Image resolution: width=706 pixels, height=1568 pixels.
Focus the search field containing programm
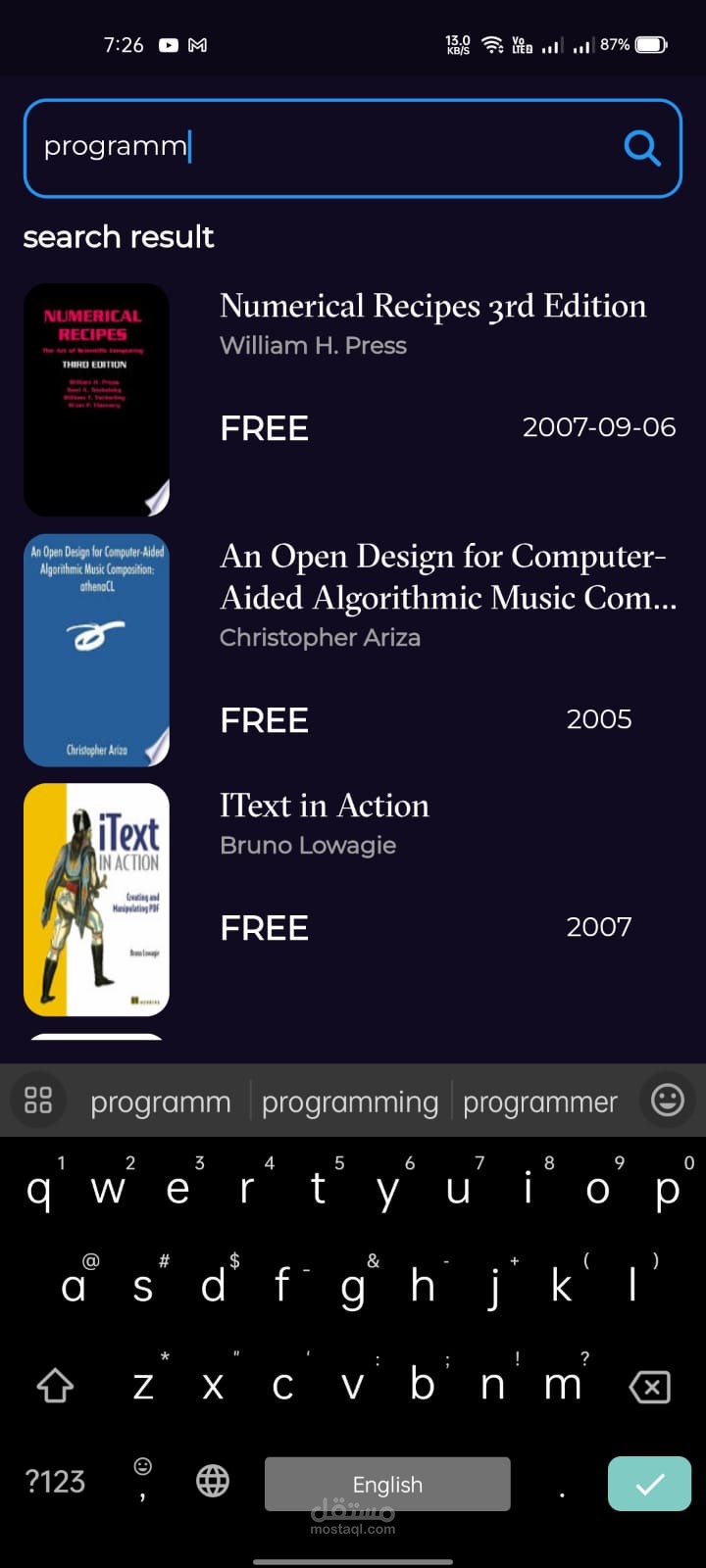point(324,147)
